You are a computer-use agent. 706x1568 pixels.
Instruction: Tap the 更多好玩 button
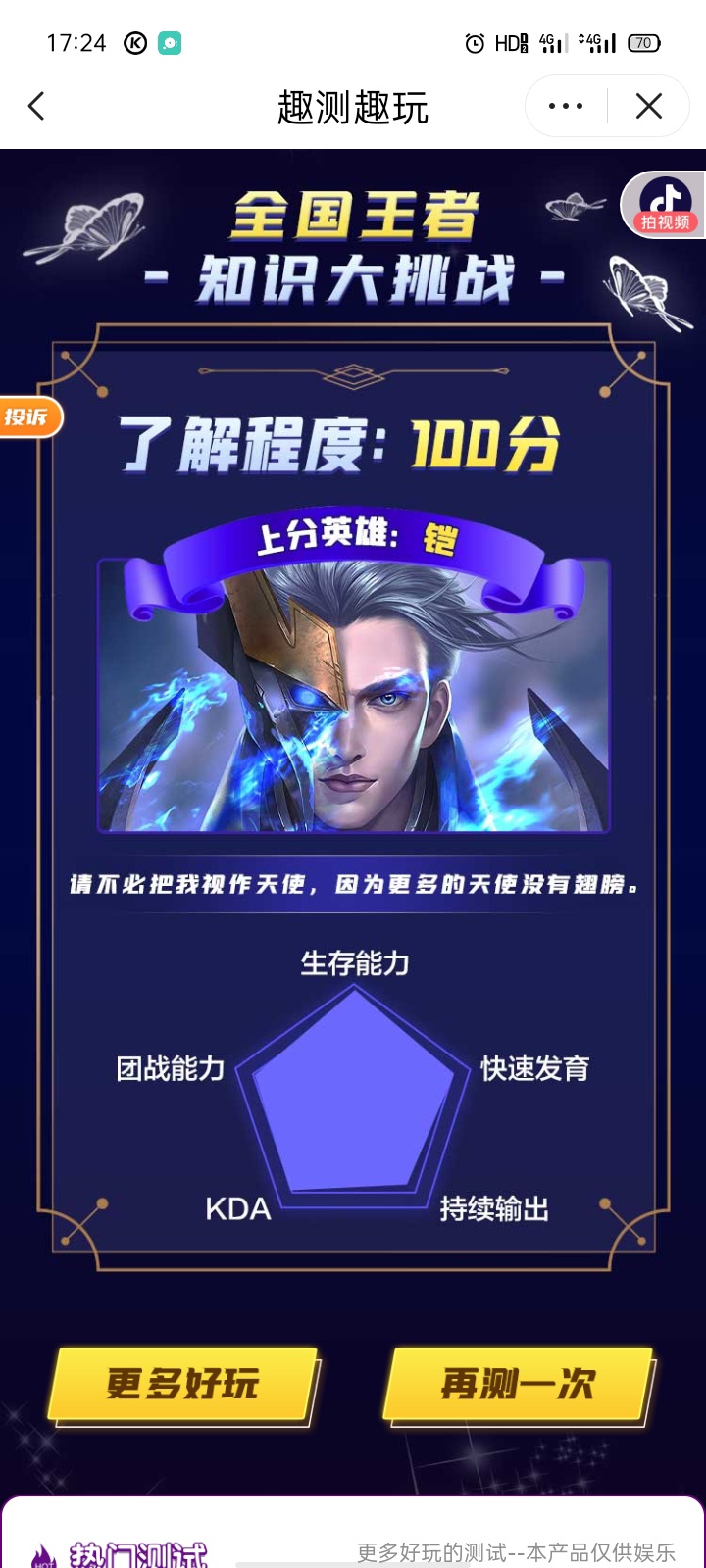183,1385
